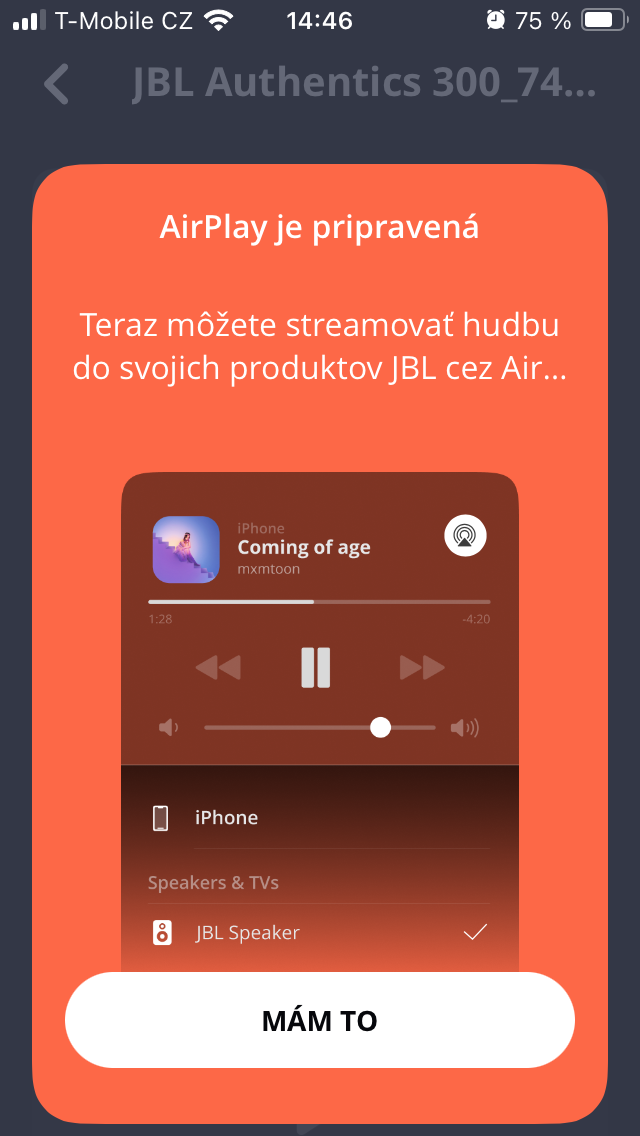Go back using the header arrow
The height and width of the screenshot is (1136, 640).
(57, 84)
